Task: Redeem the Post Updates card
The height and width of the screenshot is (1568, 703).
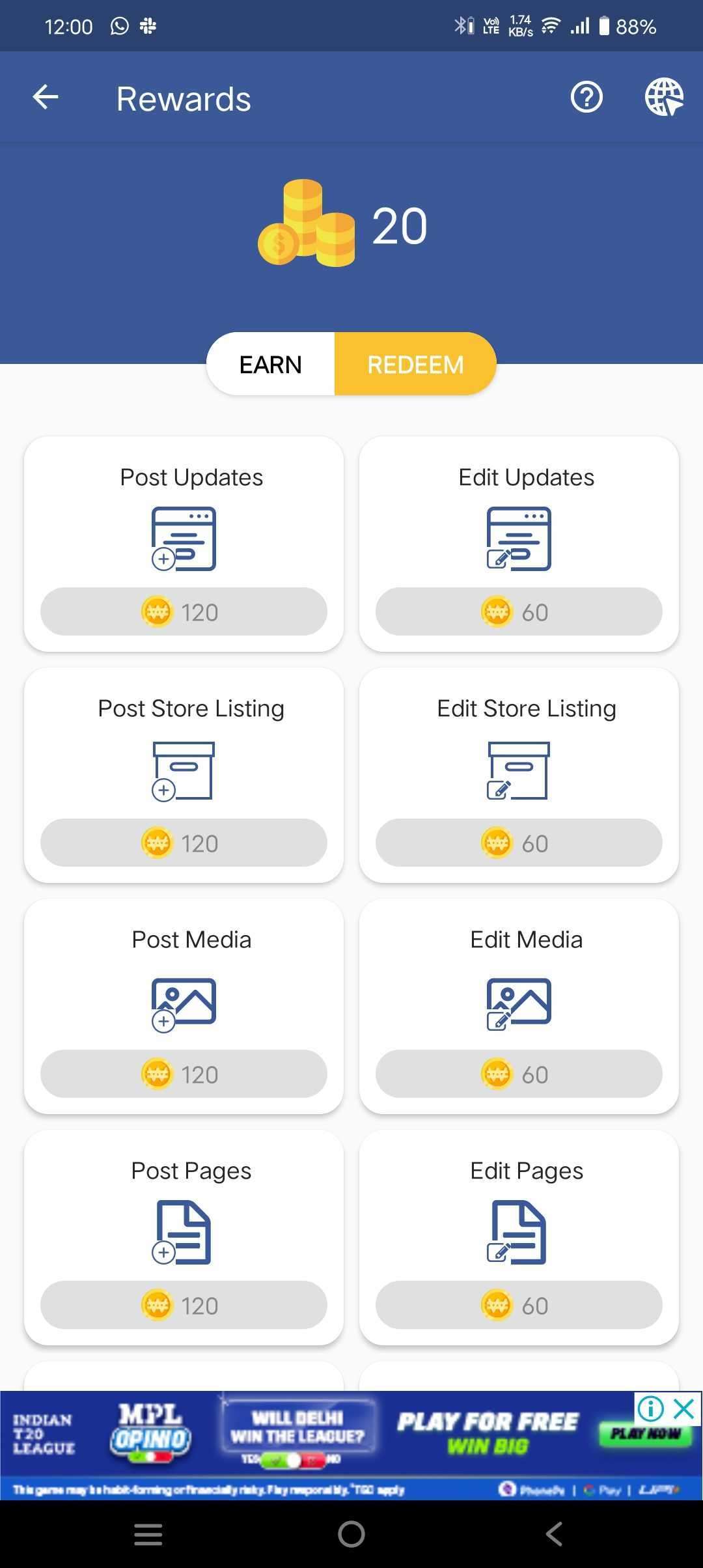Action: coord(184,544)
